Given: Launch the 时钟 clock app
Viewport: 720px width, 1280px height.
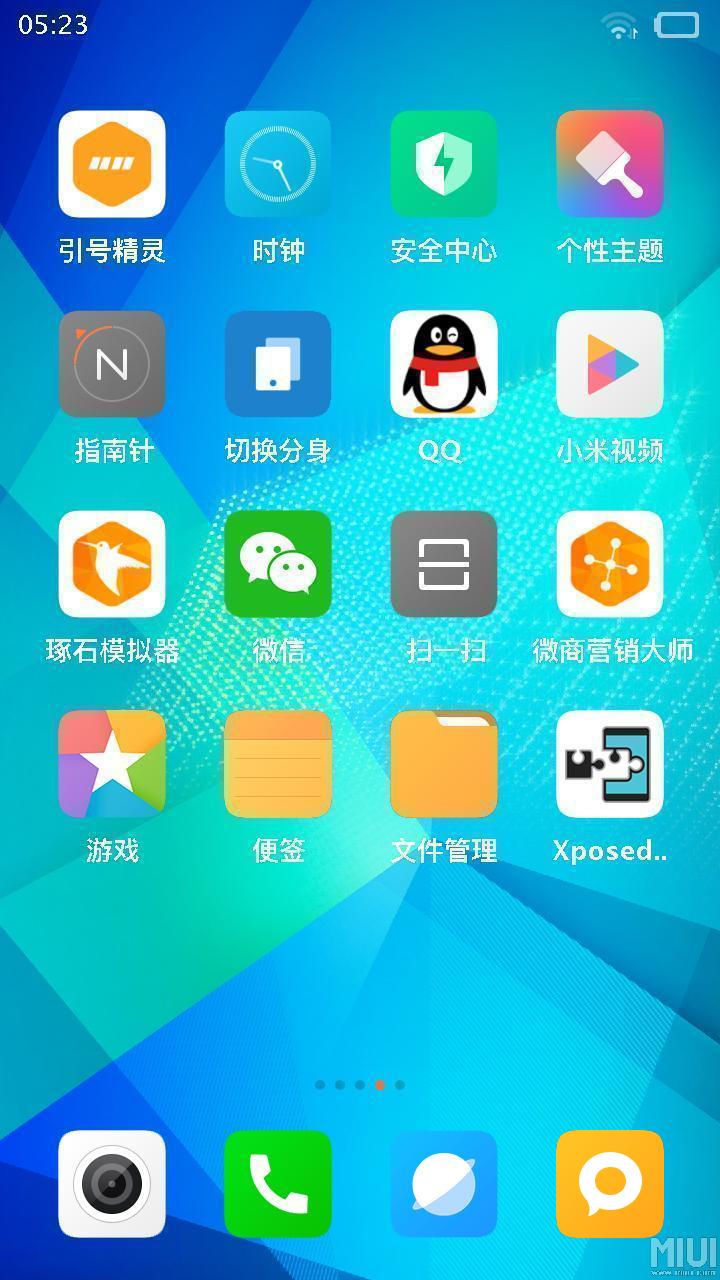Looking at the screenshot, I should click(277, 164).
